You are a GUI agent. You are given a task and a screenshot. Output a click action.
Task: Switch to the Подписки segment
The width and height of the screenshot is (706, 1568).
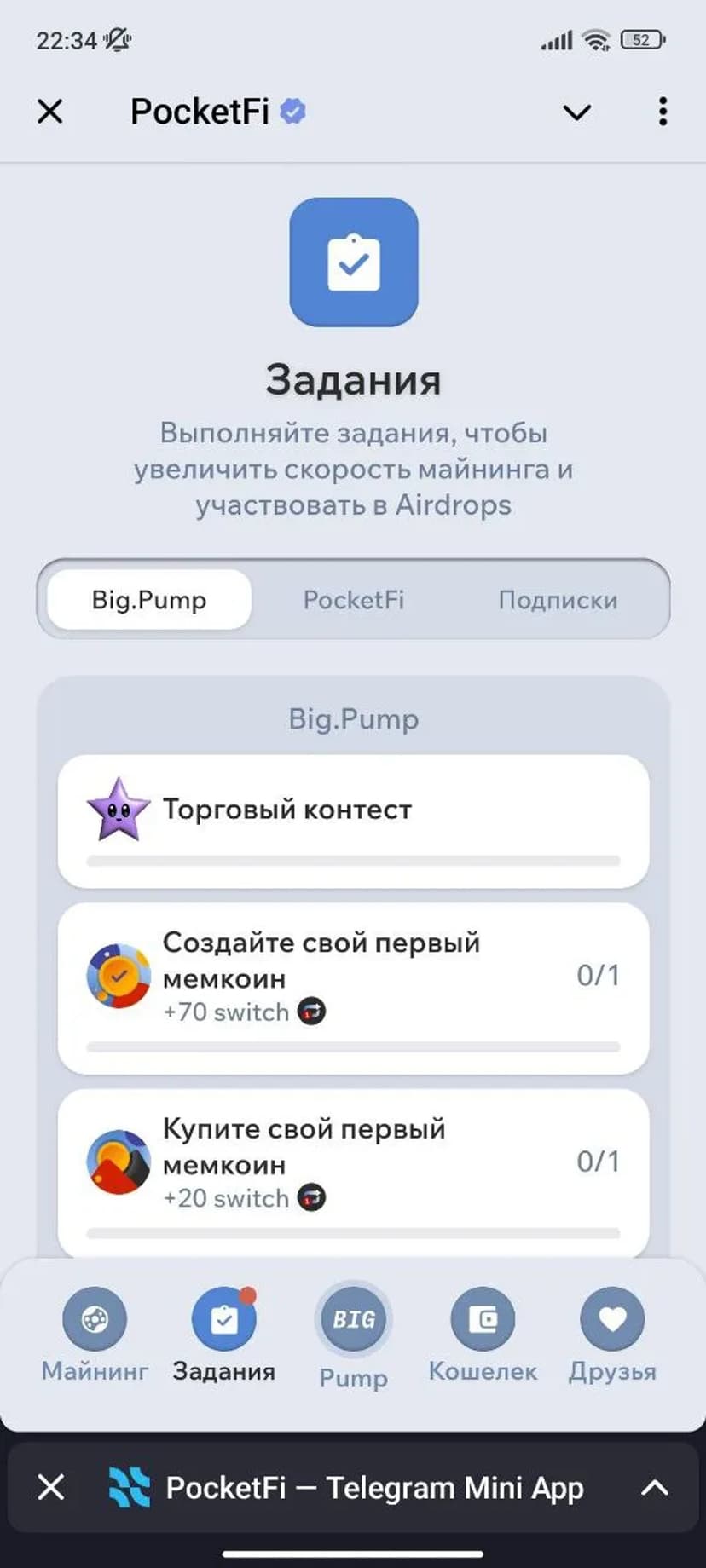(x=558, y=600)
